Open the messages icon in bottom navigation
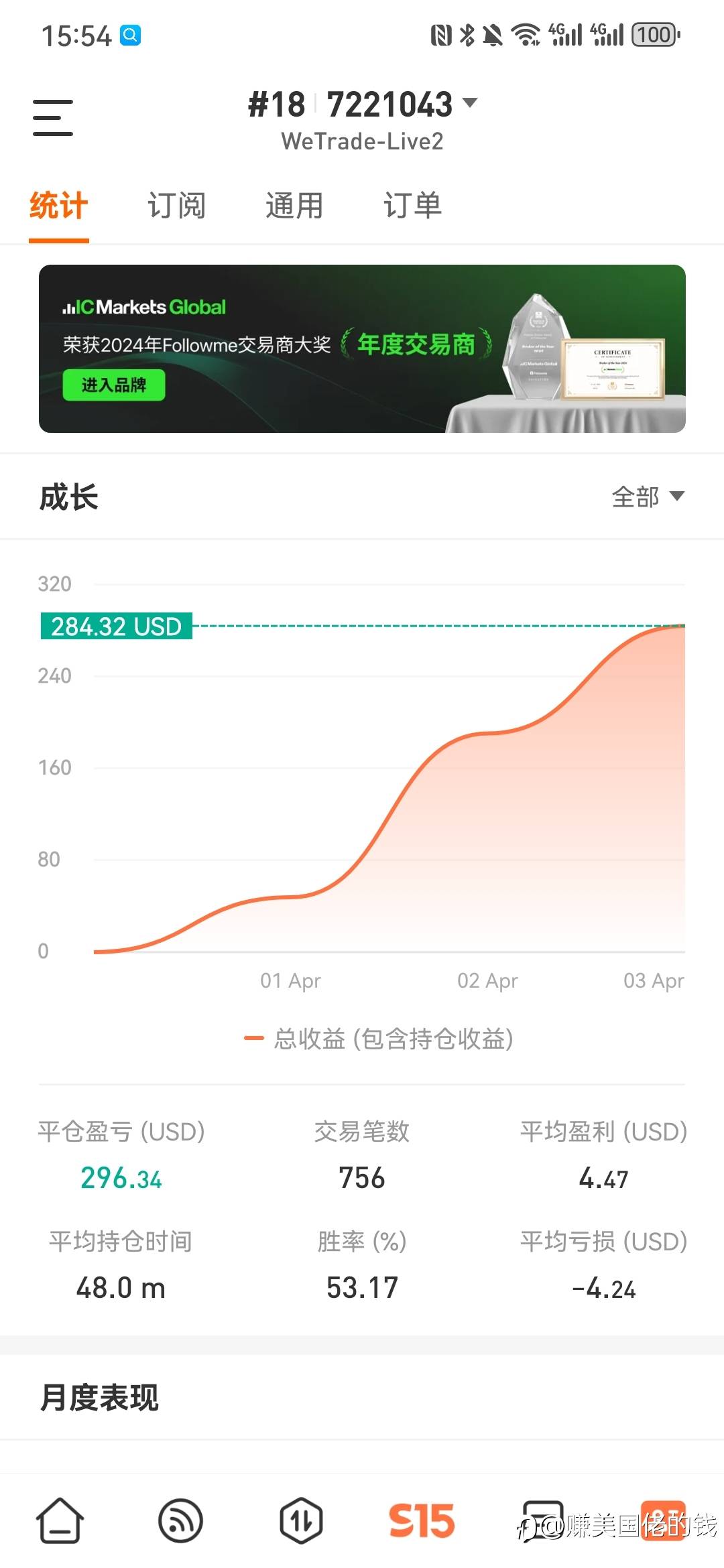The height and width of the screenshot is (1568, 724). [542, 1520]
